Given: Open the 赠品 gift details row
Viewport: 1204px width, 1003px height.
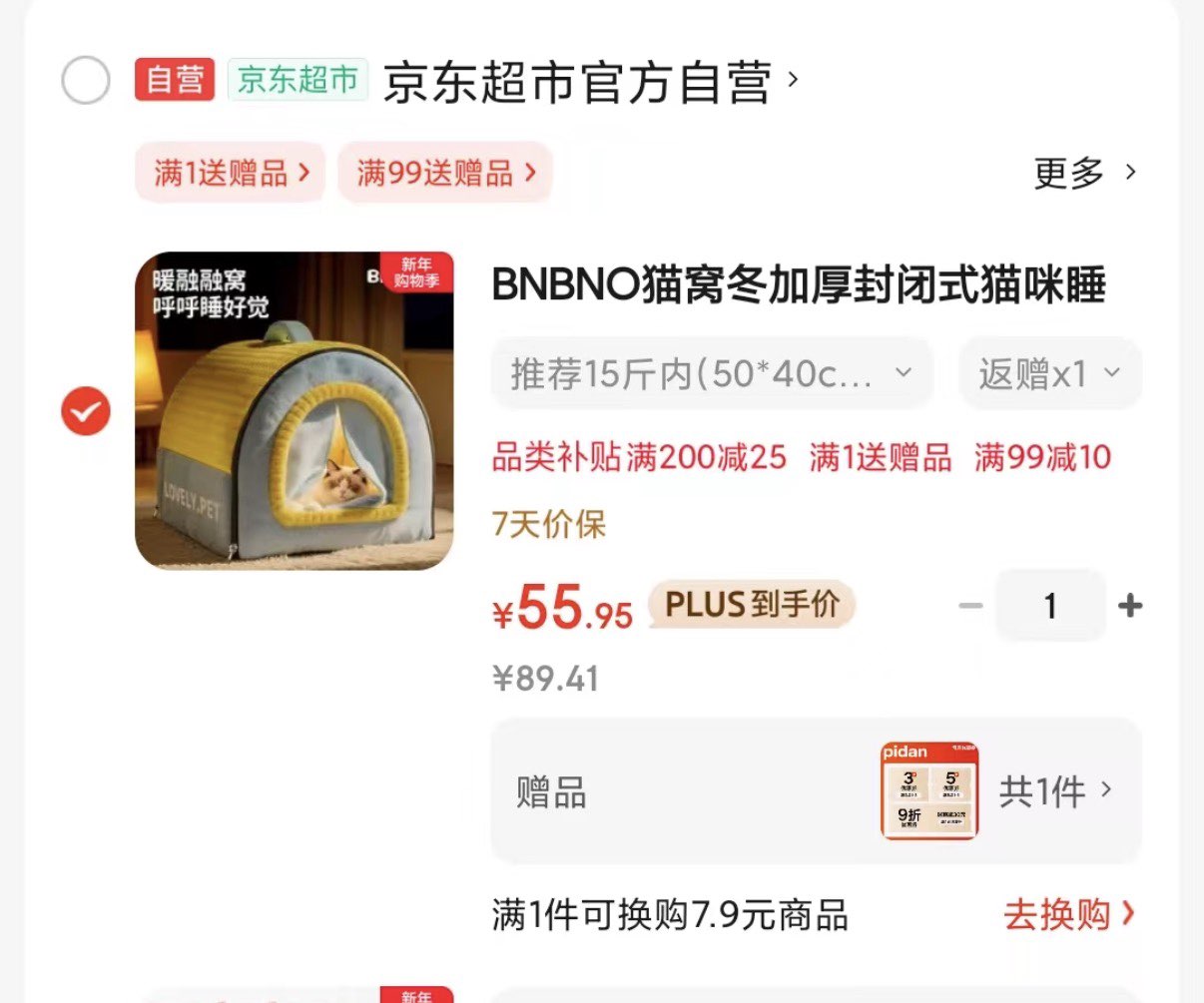Looking at the screenshot, I should [x=815, y=792].
